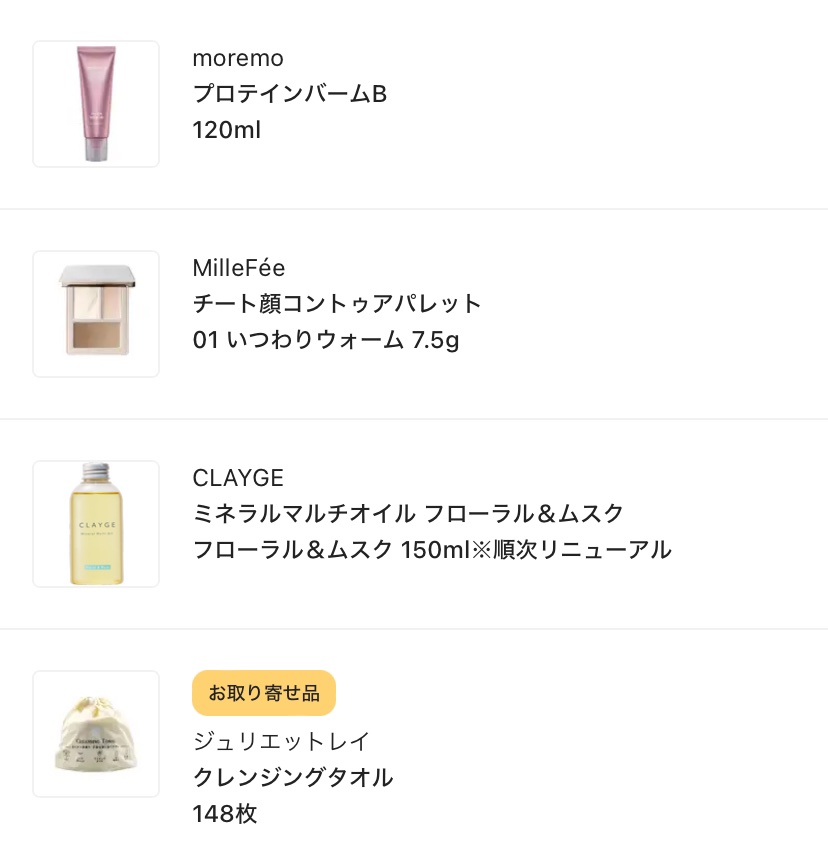Click the ジュリエットレイ brand label
The width and height of the screenshot is (828, 868).
click(281, 741)
